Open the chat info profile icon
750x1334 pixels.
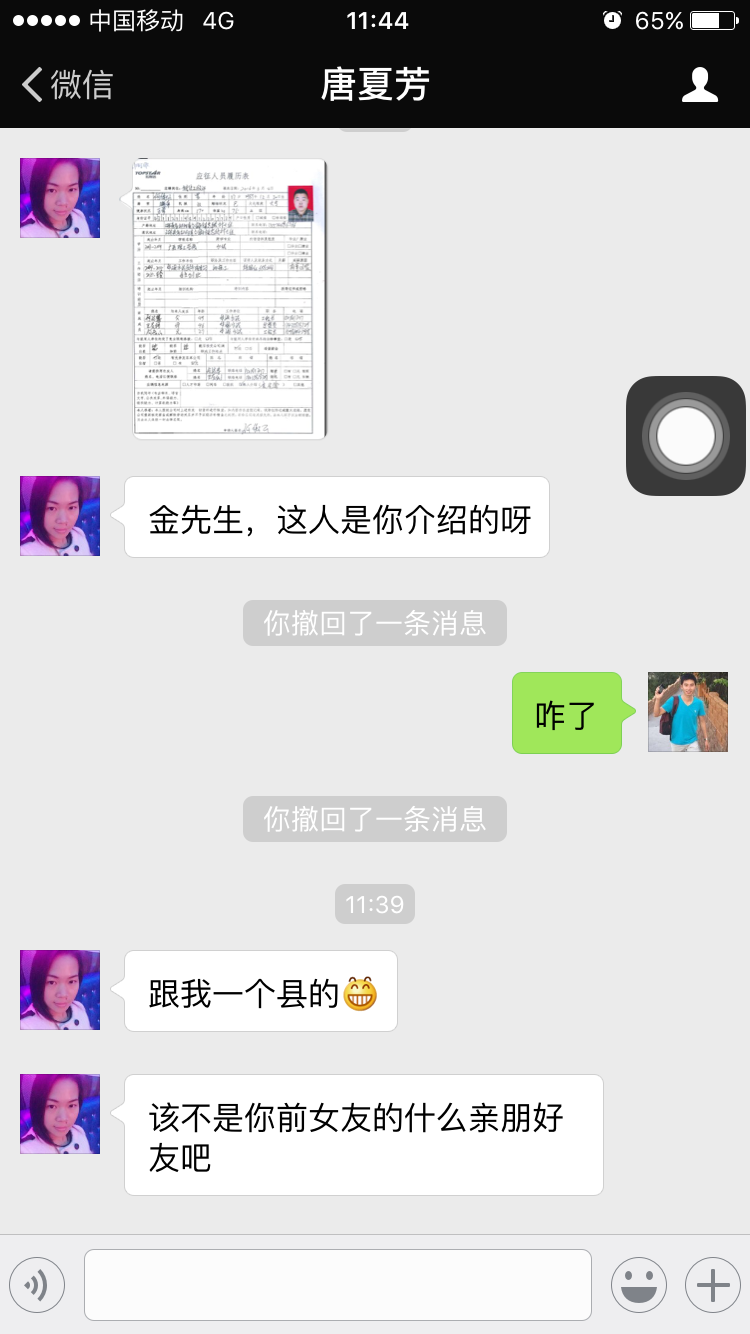[x=700, y=85]
